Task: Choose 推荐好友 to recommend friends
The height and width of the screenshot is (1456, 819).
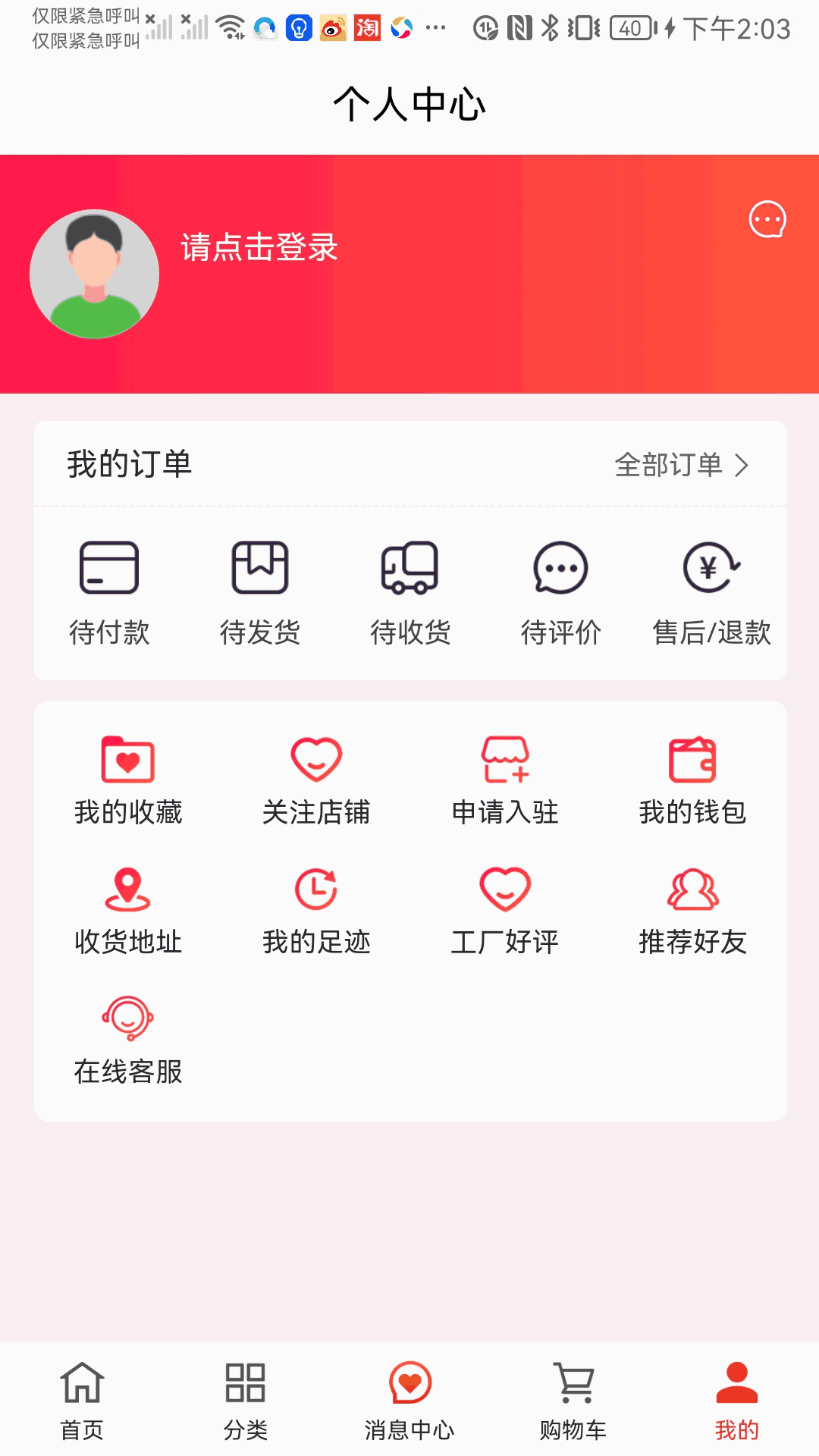Action: (692, 909)
